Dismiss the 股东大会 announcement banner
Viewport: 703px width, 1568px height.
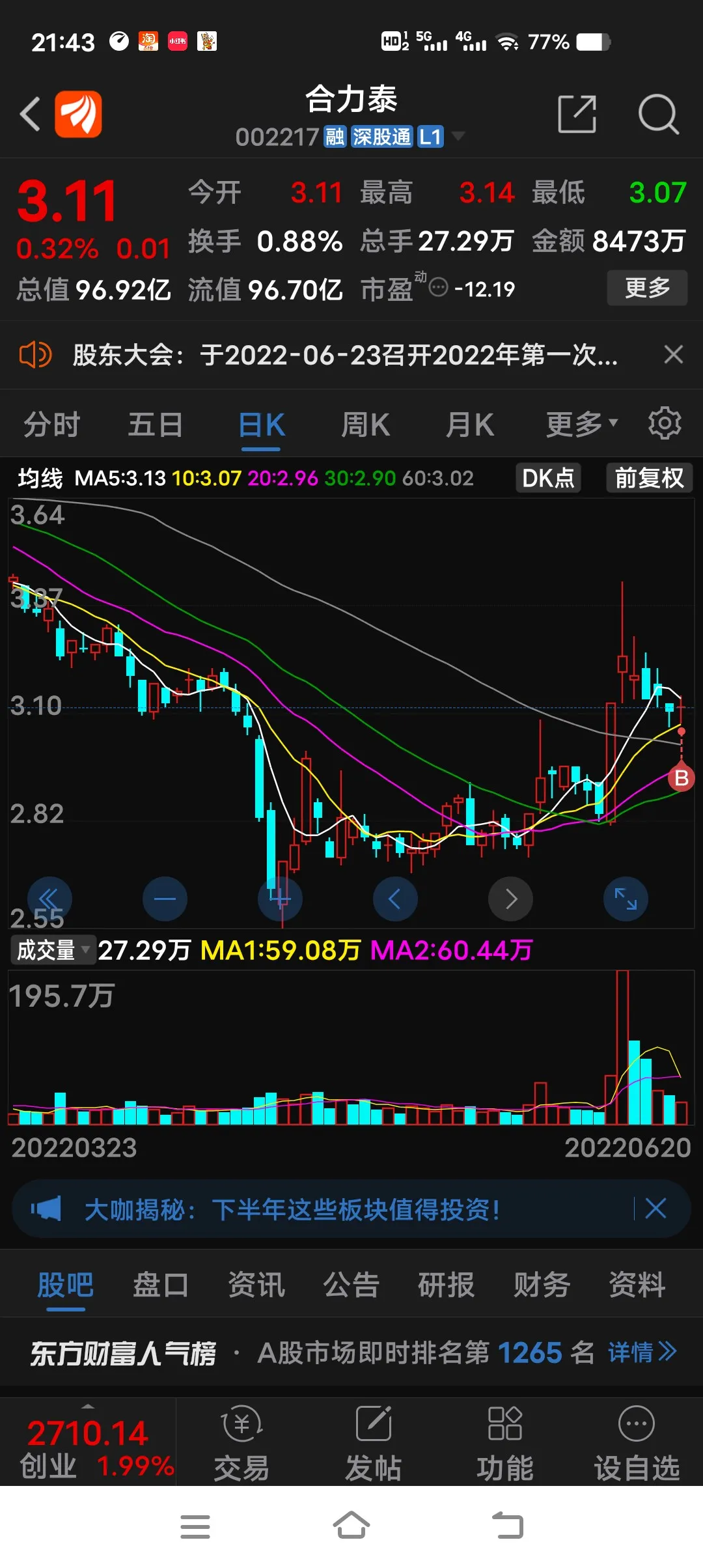pos(673,355)
